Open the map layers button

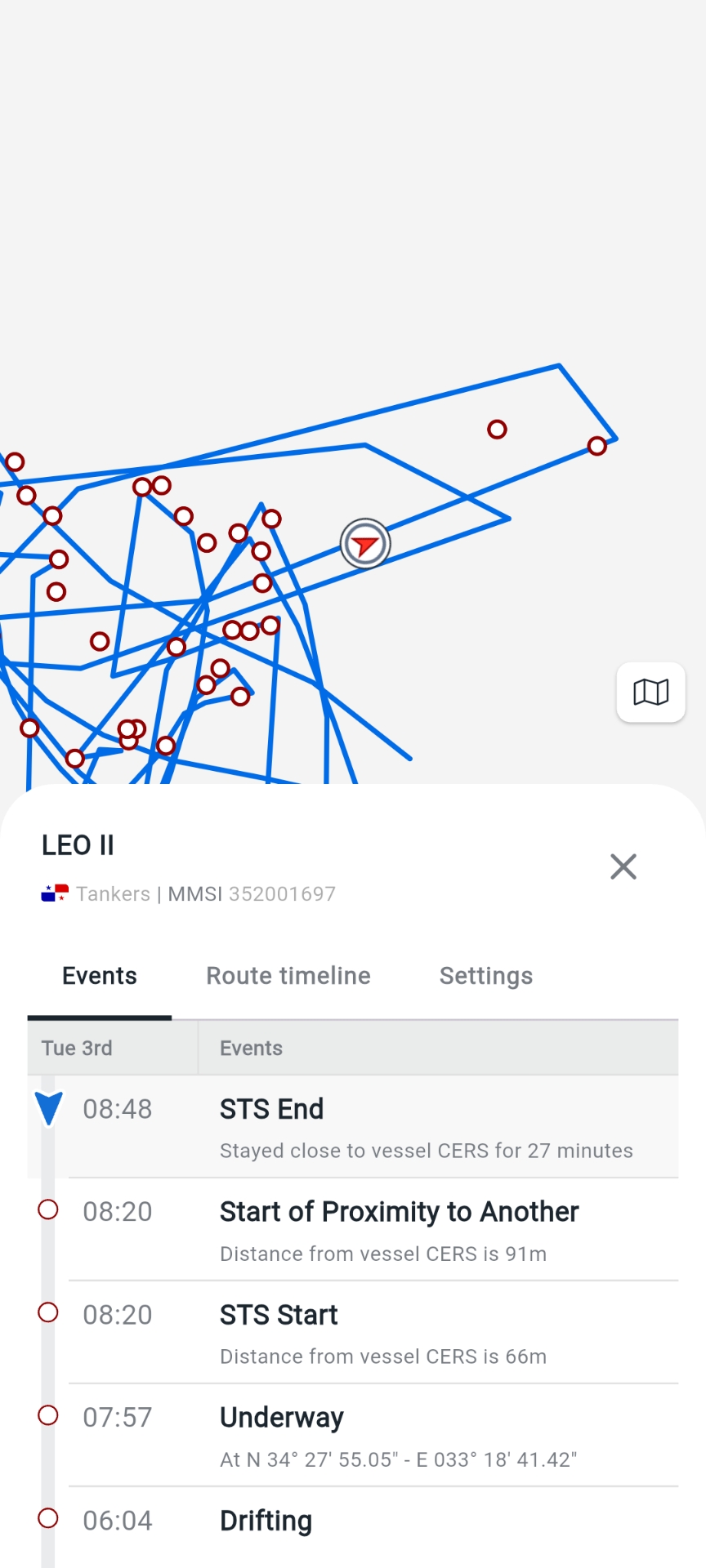pyautogui.click(x=650, y=693)
